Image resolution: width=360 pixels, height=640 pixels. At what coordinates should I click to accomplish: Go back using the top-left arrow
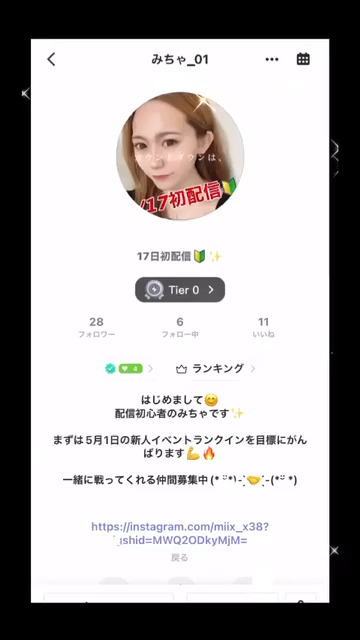pos(51,60)
